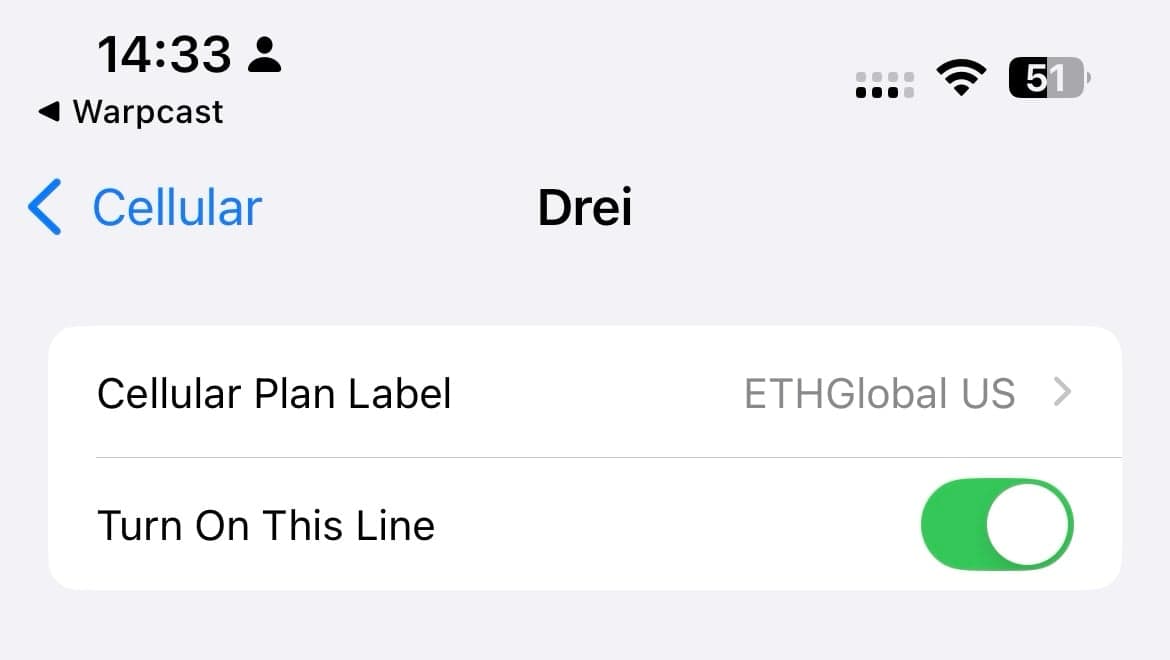1170x660 pixels.
Task: Go back to Cellular settings
Action: [145, 208]
